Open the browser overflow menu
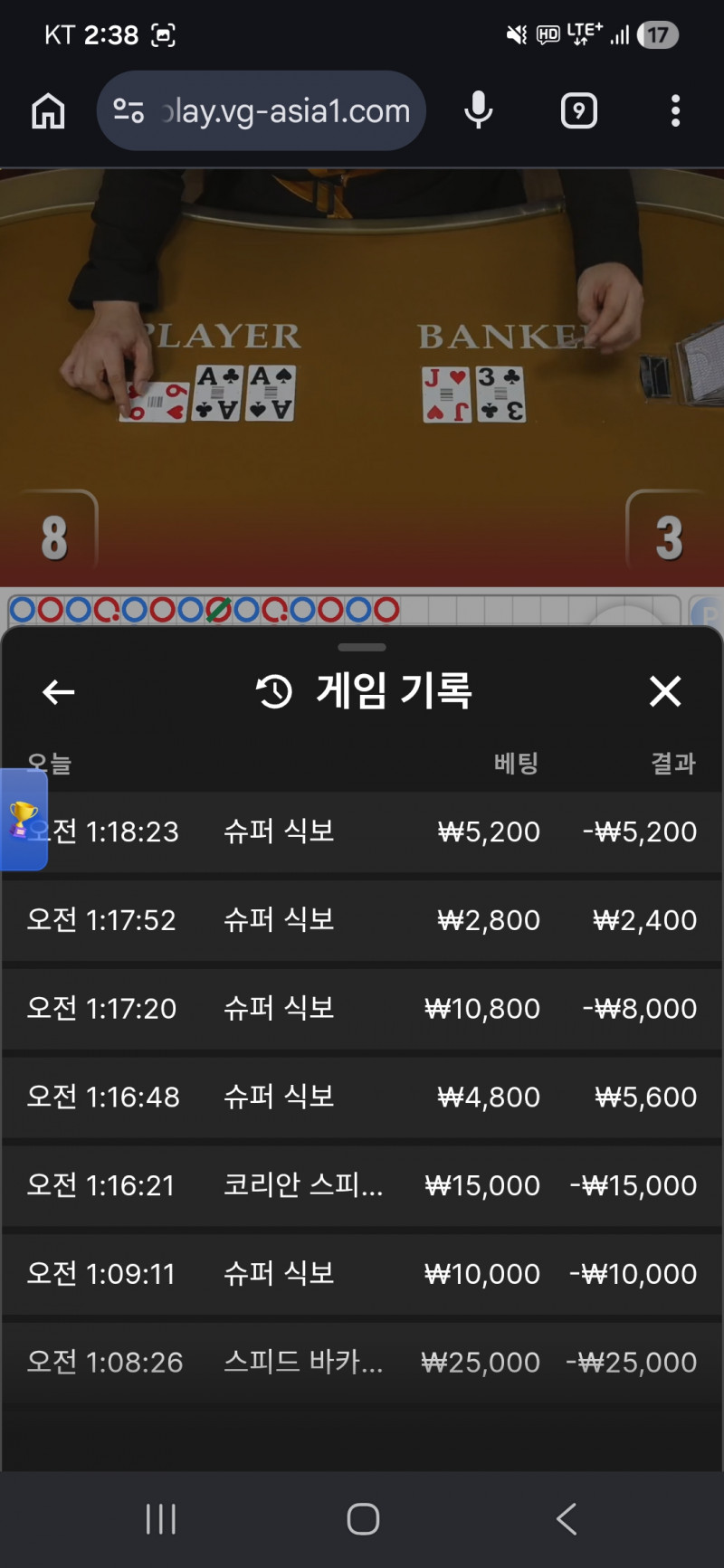Viewport: 724px width, 1568px height. click(x=675, y=111)
